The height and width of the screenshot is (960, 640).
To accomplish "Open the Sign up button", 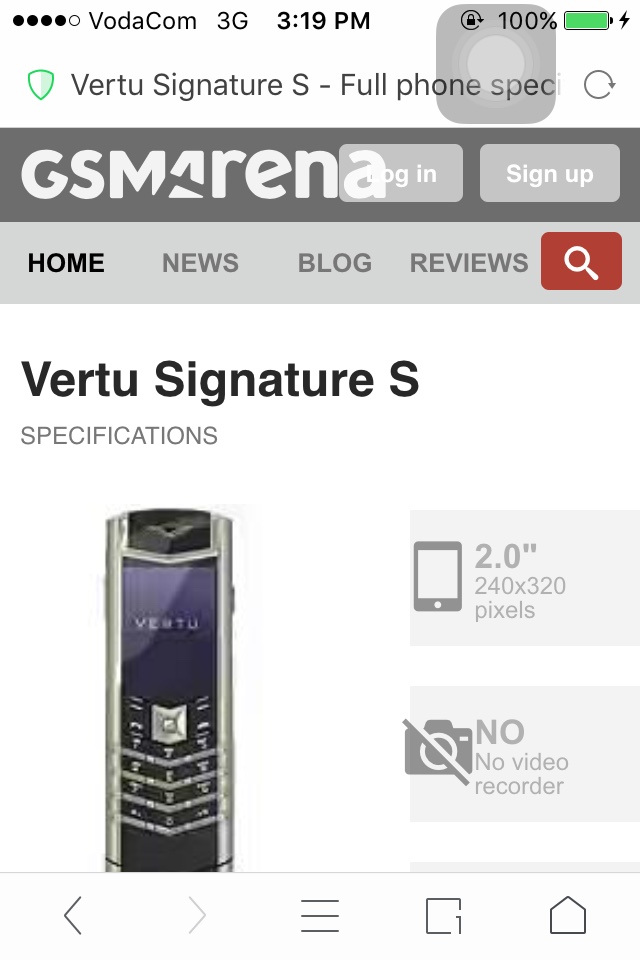I will 549,174.
